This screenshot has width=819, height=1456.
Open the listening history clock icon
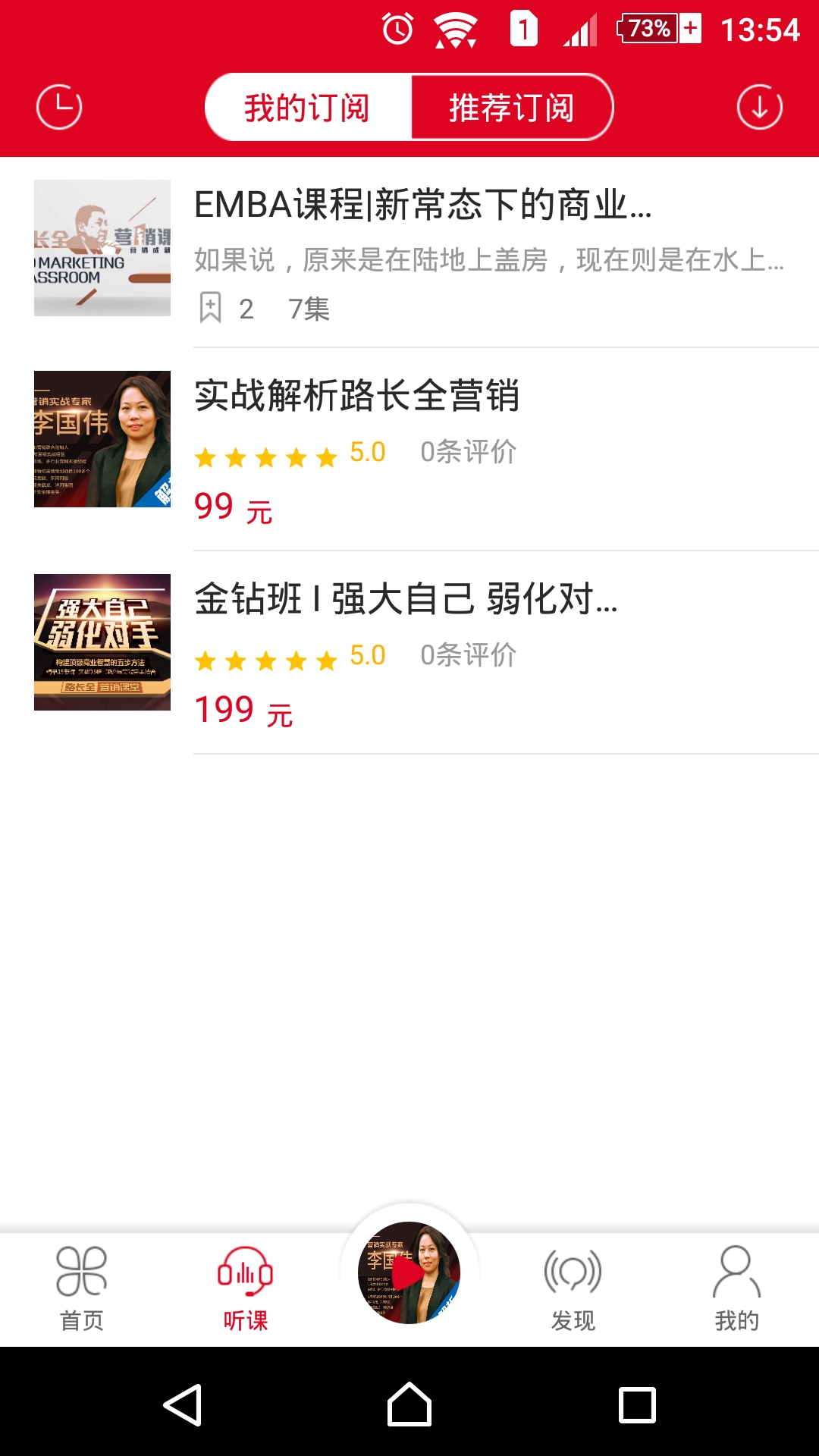point(59,108)
